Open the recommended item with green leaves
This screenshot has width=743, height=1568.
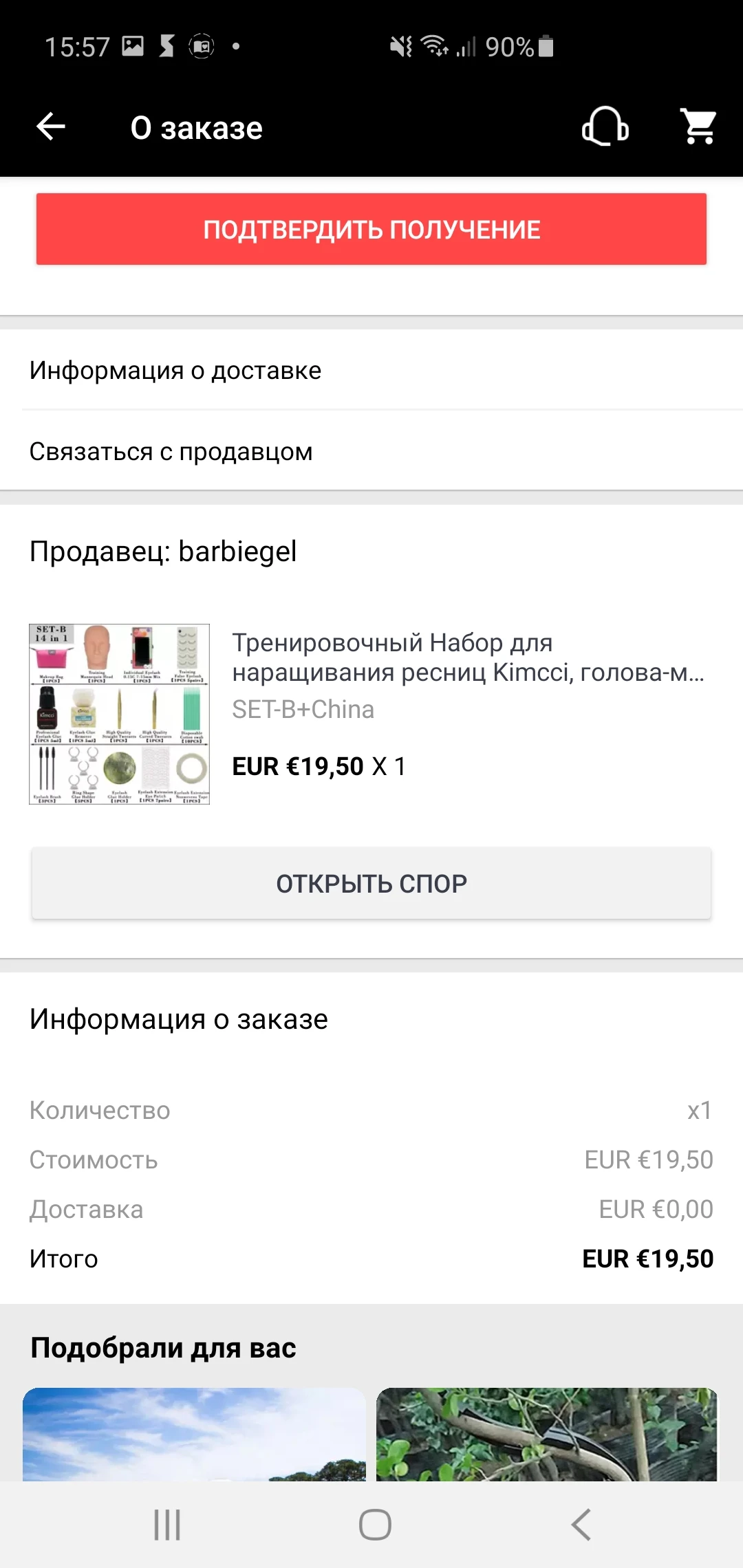coord(547,1433)
